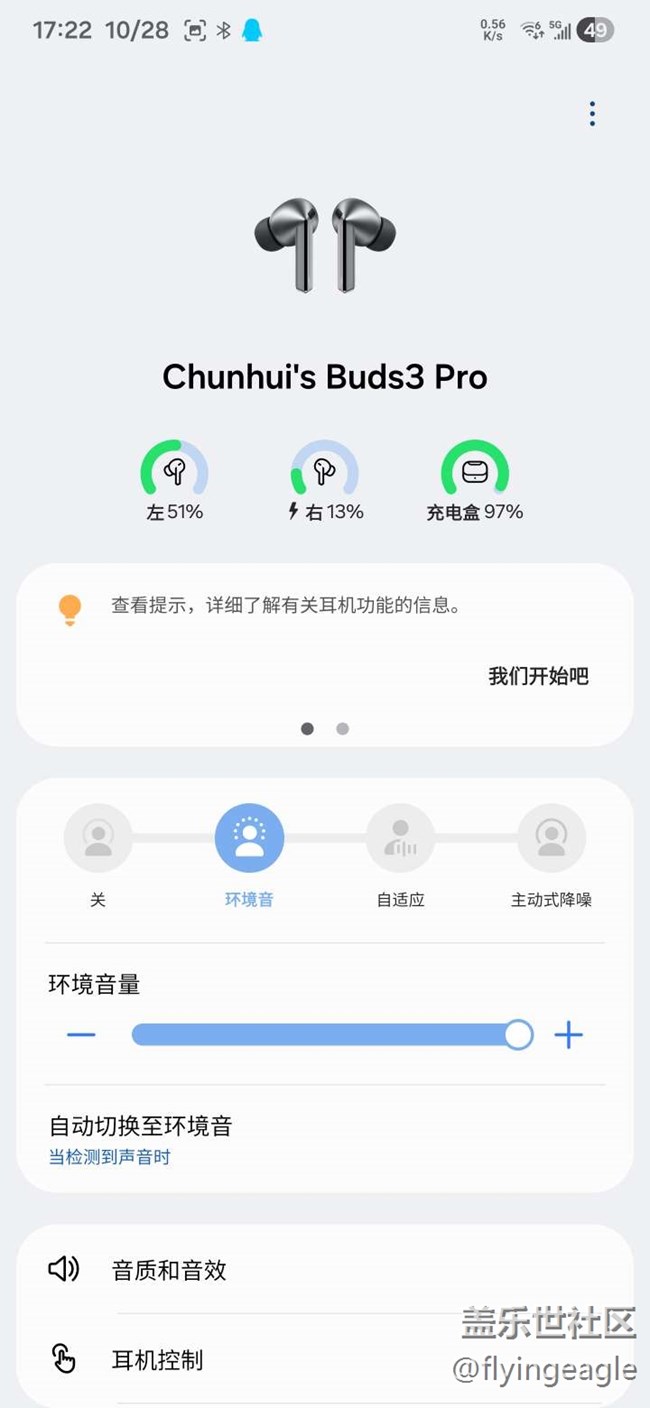
Task: Increase ambient volume with plus button
Action: (x=568, y=1034)
